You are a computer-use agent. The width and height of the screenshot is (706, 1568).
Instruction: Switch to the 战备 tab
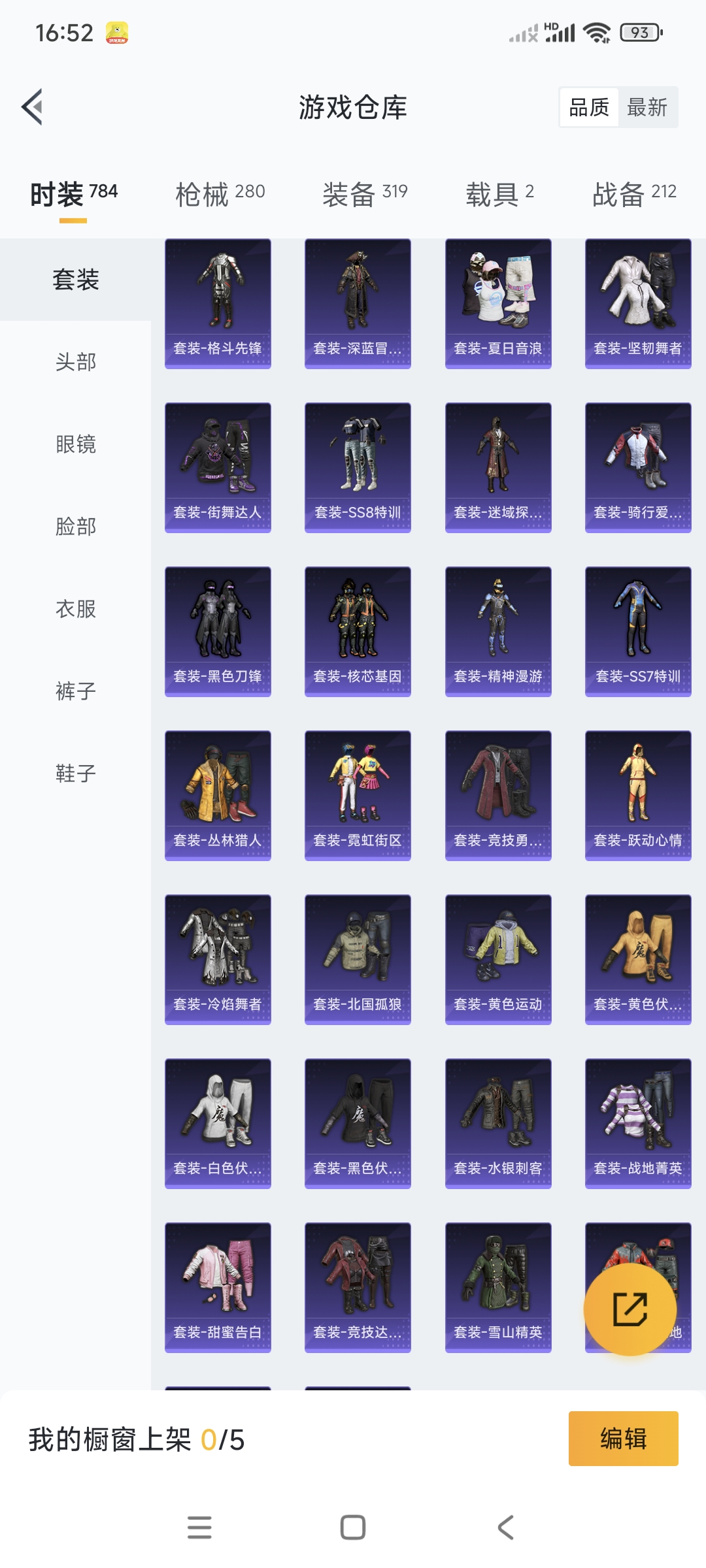coord(634,194)
